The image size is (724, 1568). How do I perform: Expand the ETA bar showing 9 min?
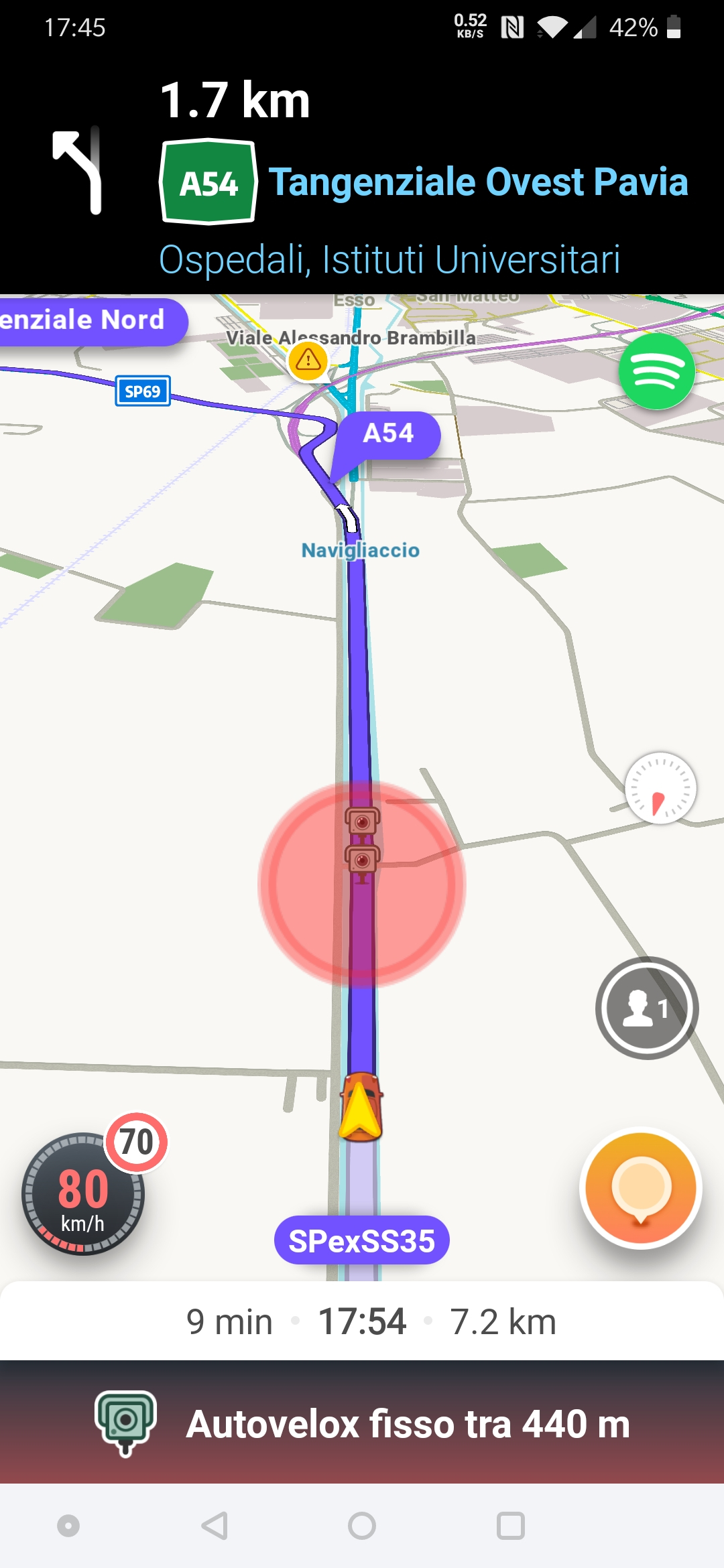[x=362, y=1321]
